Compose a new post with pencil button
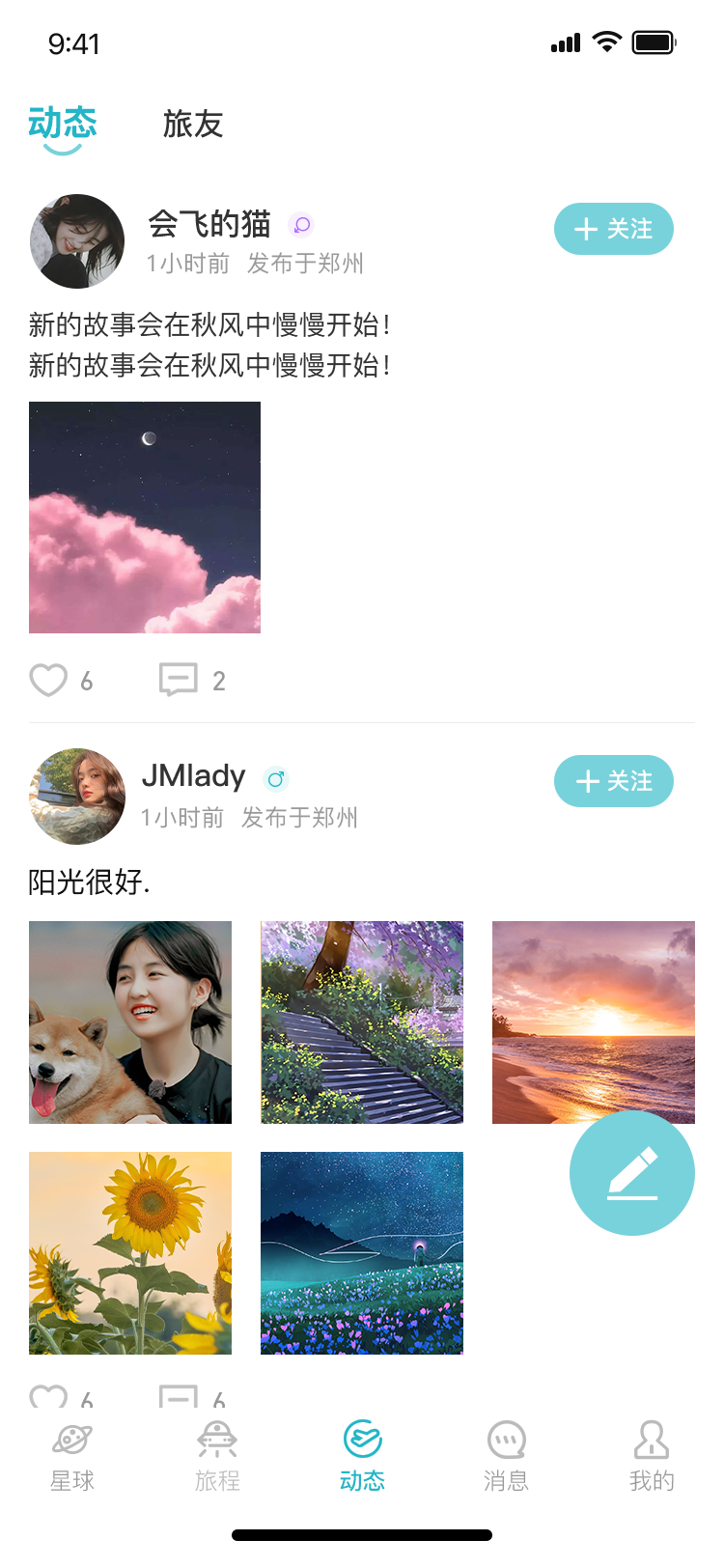724x1568 pixels. [632, 1173]
